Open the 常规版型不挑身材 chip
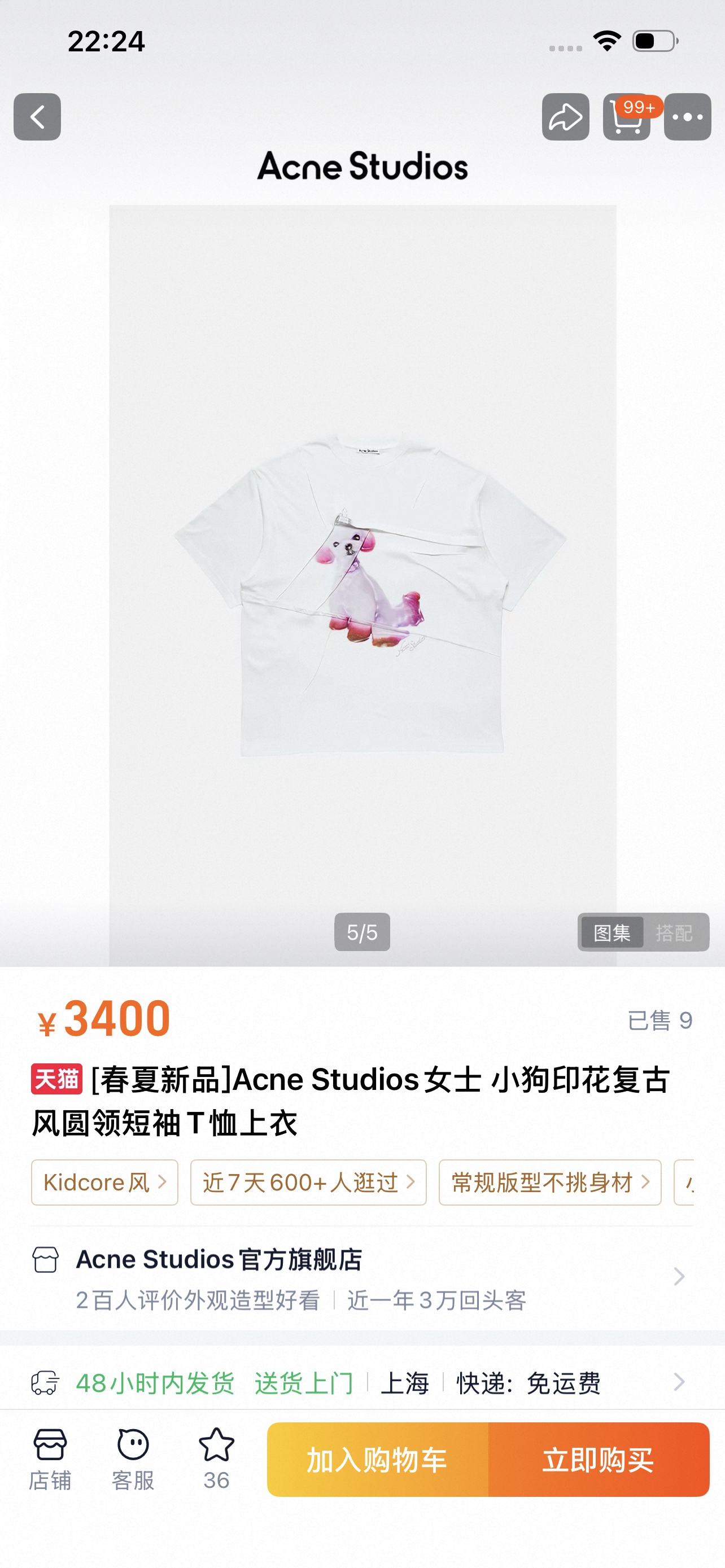725x1568 pixels. [550, 1182]
